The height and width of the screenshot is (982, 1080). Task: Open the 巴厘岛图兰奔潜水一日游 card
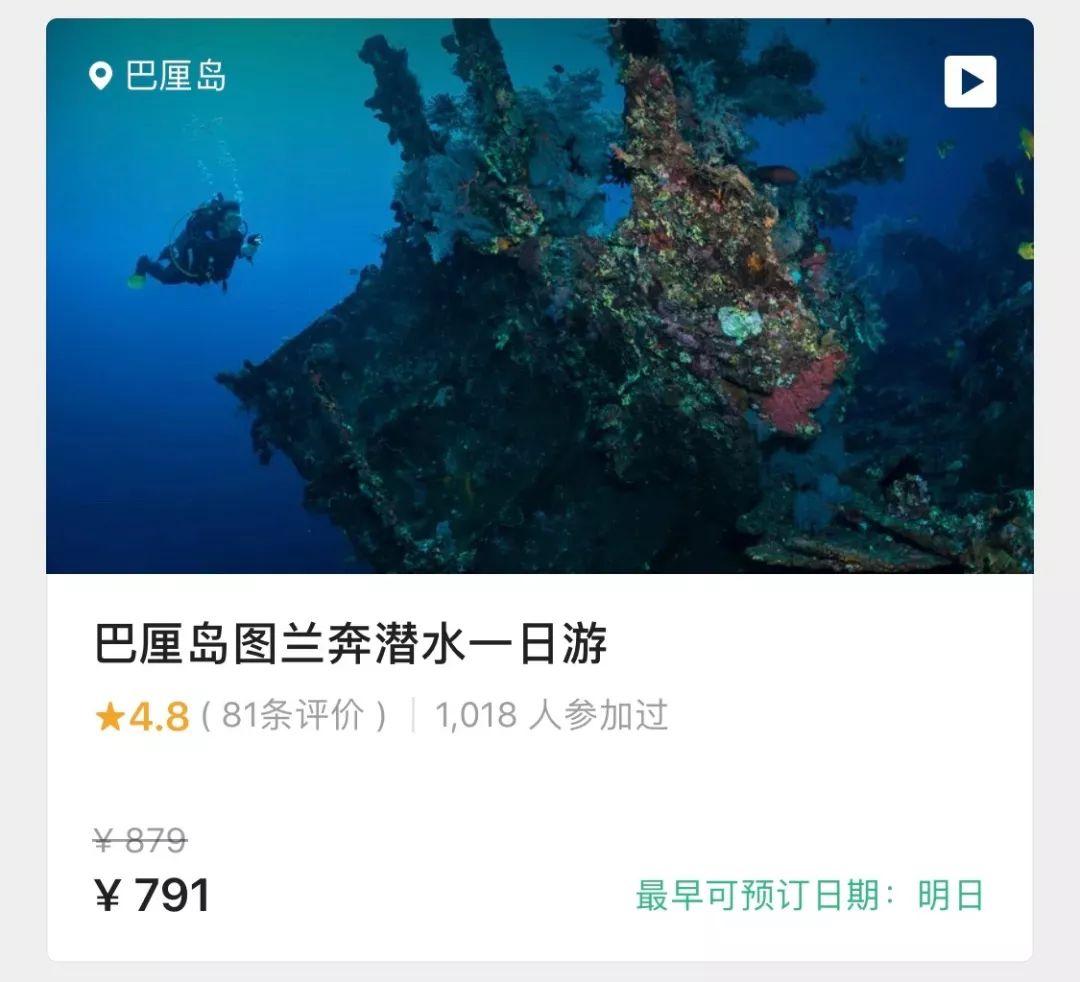350,645
